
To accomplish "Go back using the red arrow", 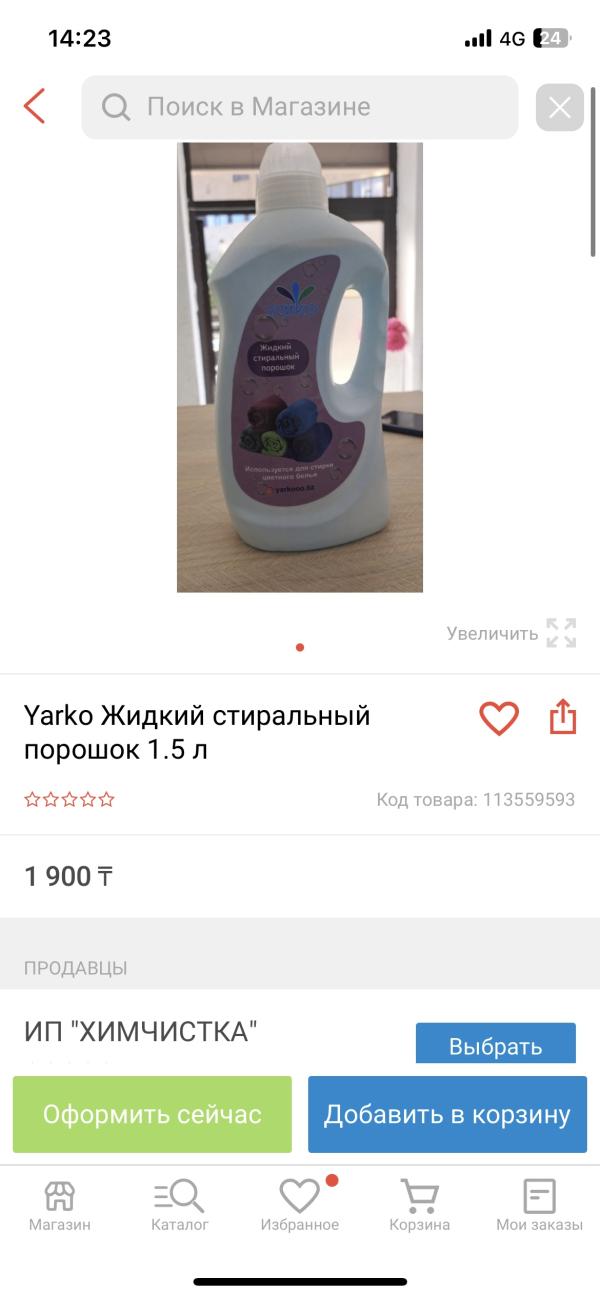I will tap(35, 106).
